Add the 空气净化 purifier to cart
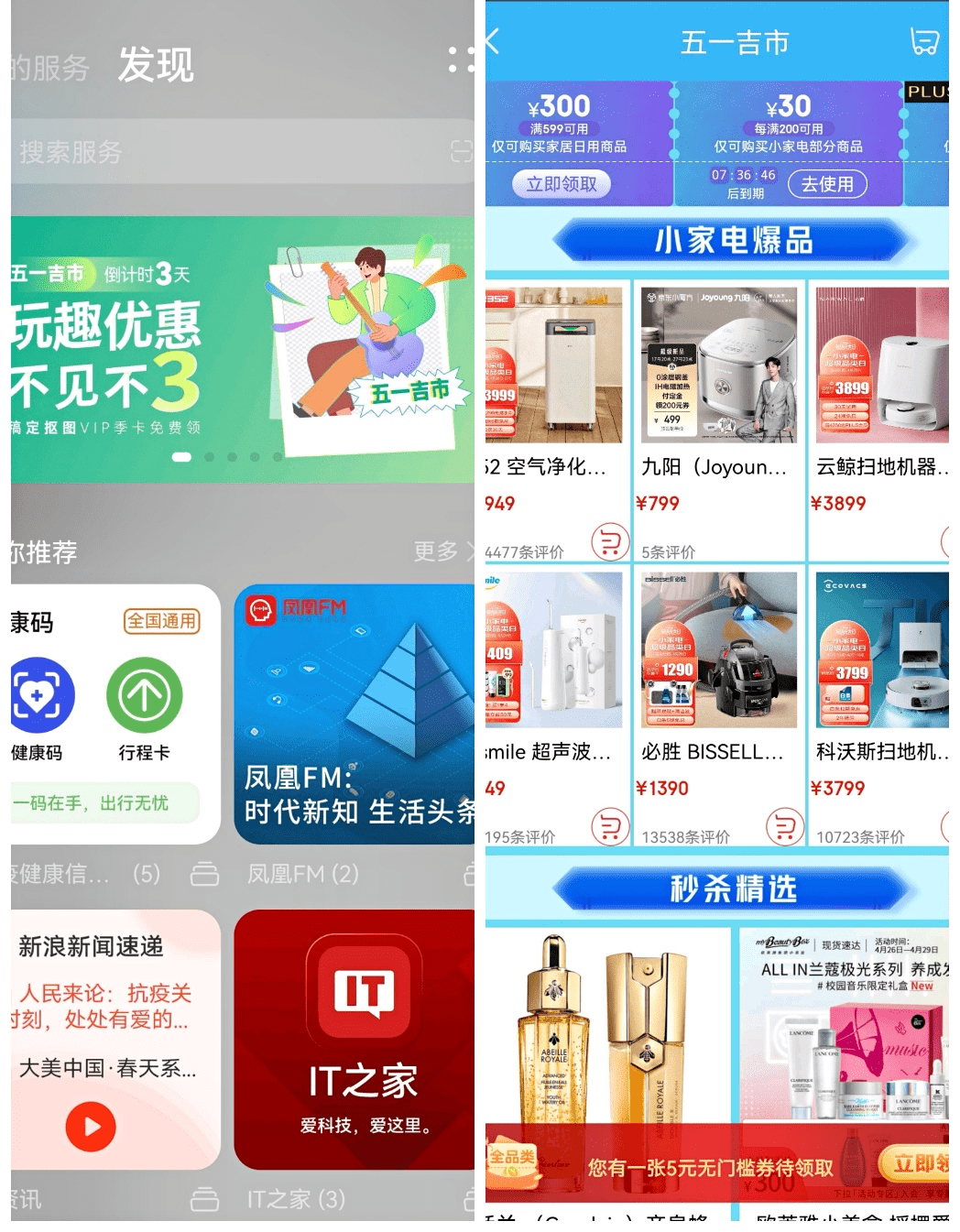The width and height of the screenshot is (960, 1232). click(609, 541)
